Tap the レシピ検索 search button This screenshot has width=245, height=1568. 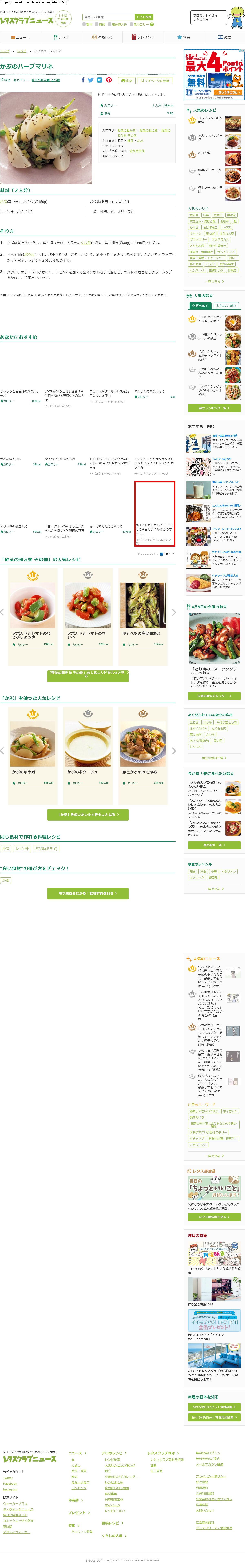click(143, 17)
